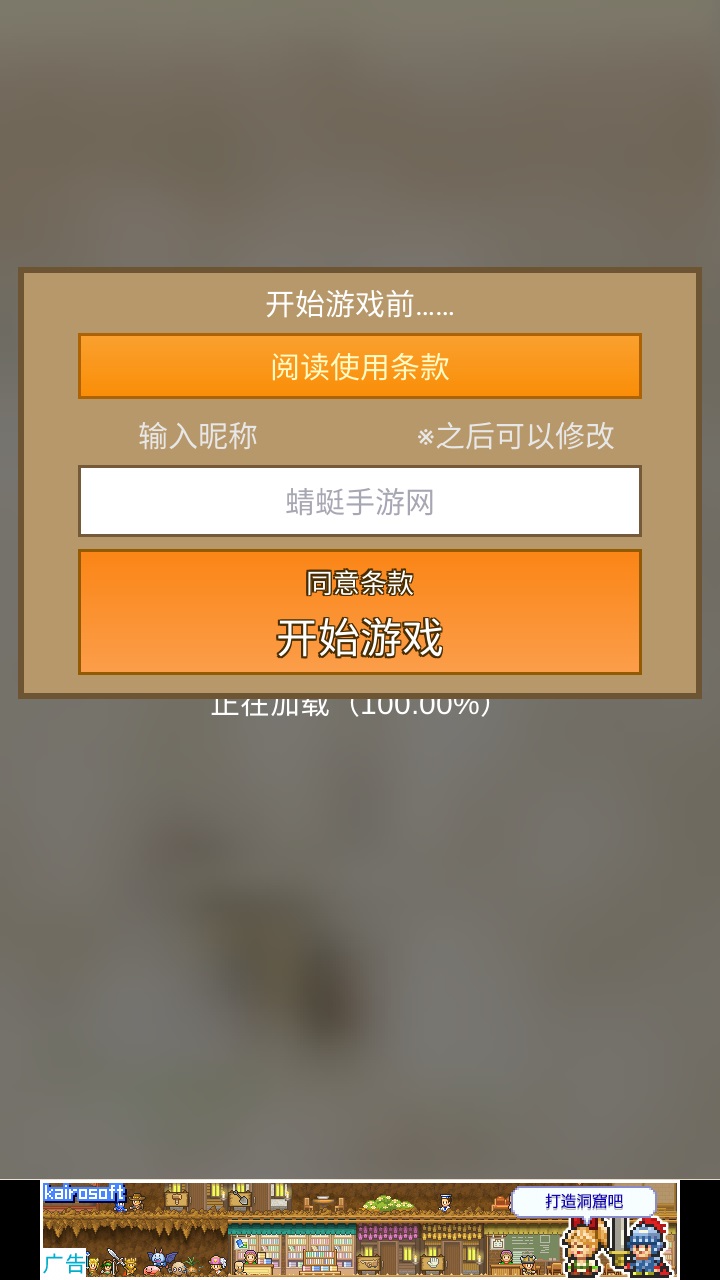Open the 阅读使用条款 terms button
The height and width of the screenshot is (1280, 720).
[x=360, y=366]
